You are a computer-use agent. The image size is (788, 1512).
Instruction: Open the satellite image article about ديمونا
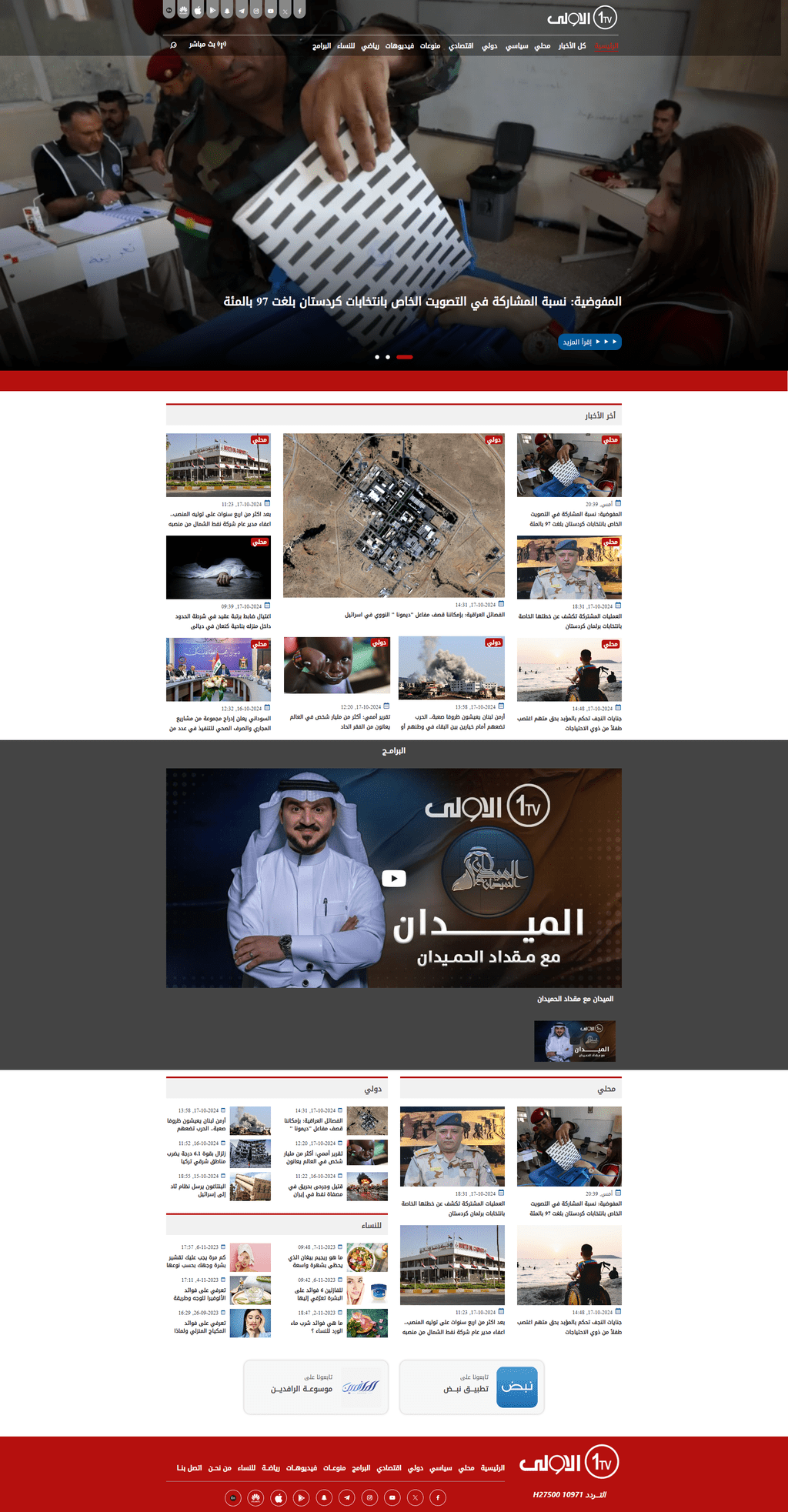click(394, 516)
